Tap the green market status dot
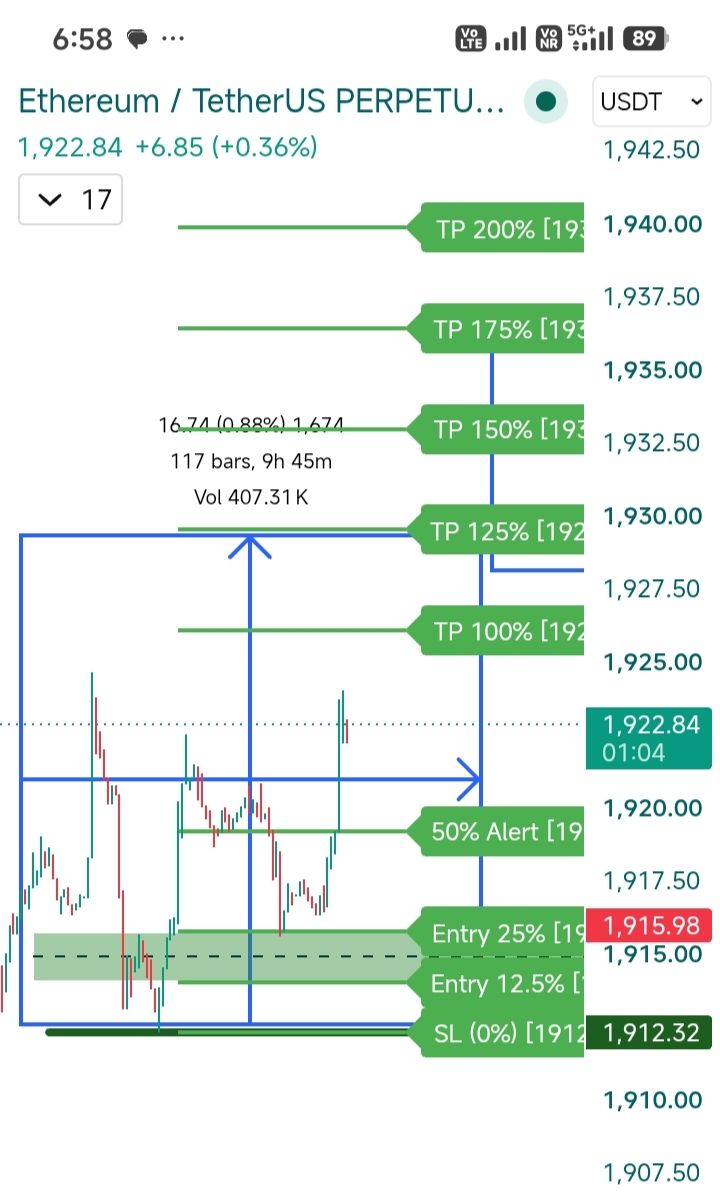 (546, 101)
